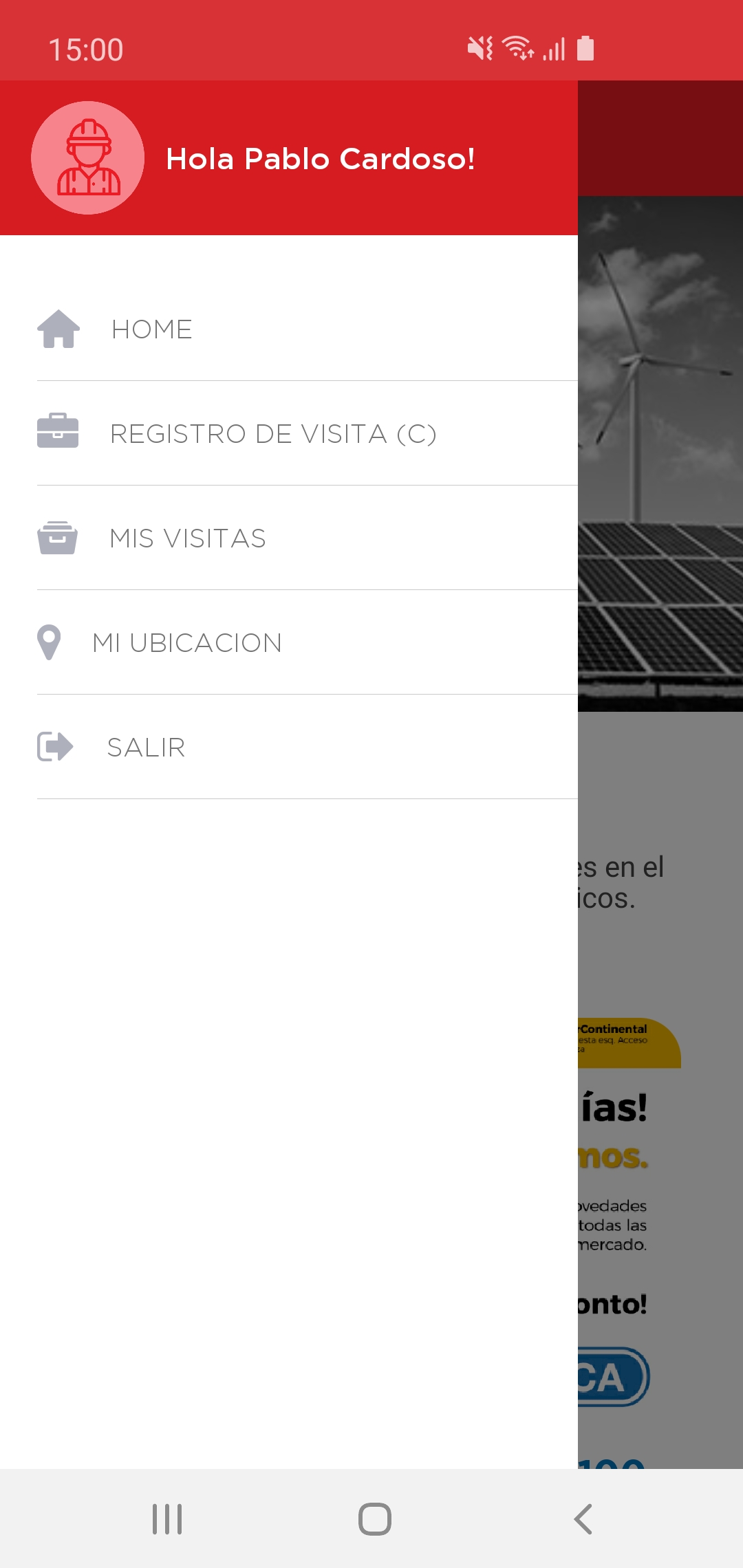Open recent apps in navigation bar
Screen dimensions: 743x1568
coord(167,1519)
